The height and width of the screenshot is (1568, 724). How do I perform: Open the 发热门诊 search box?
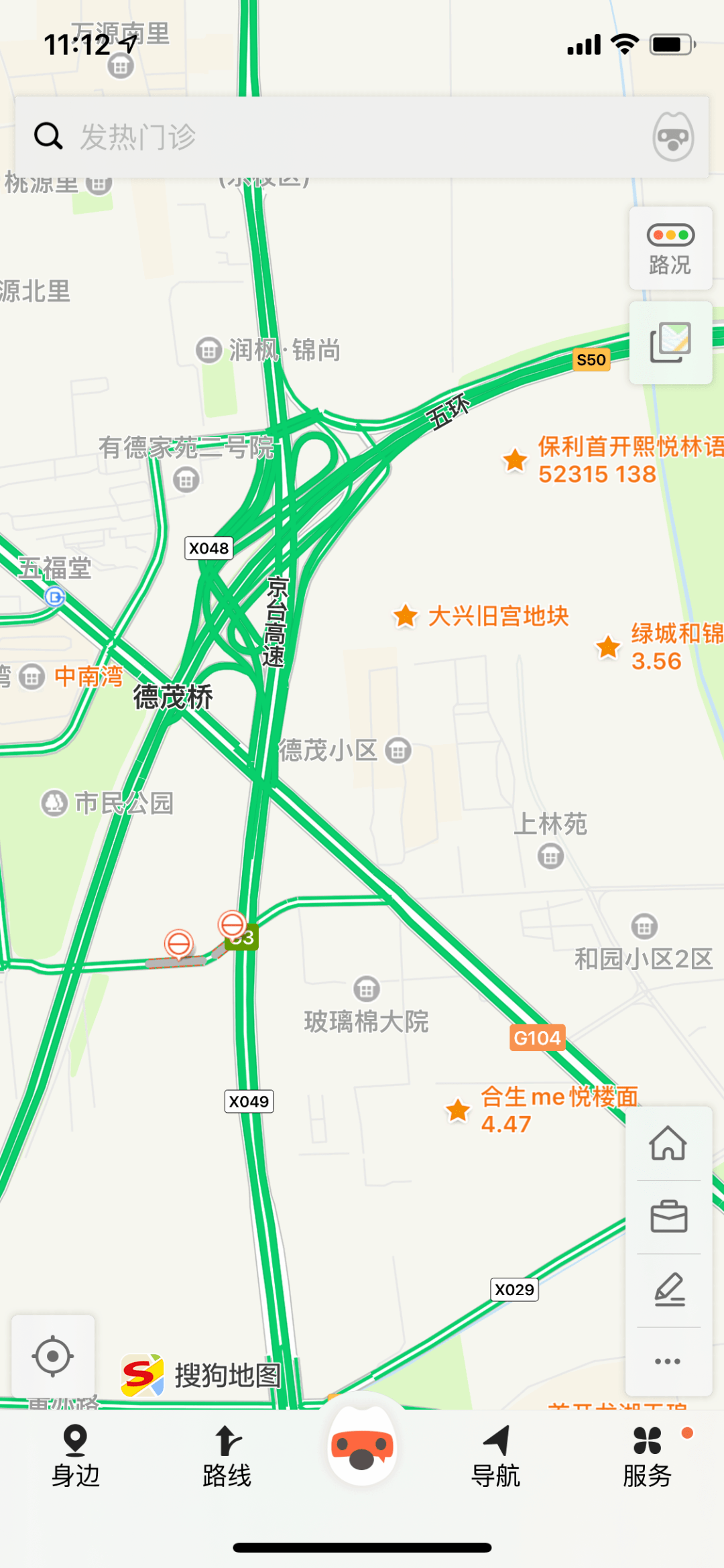(335, 137)
